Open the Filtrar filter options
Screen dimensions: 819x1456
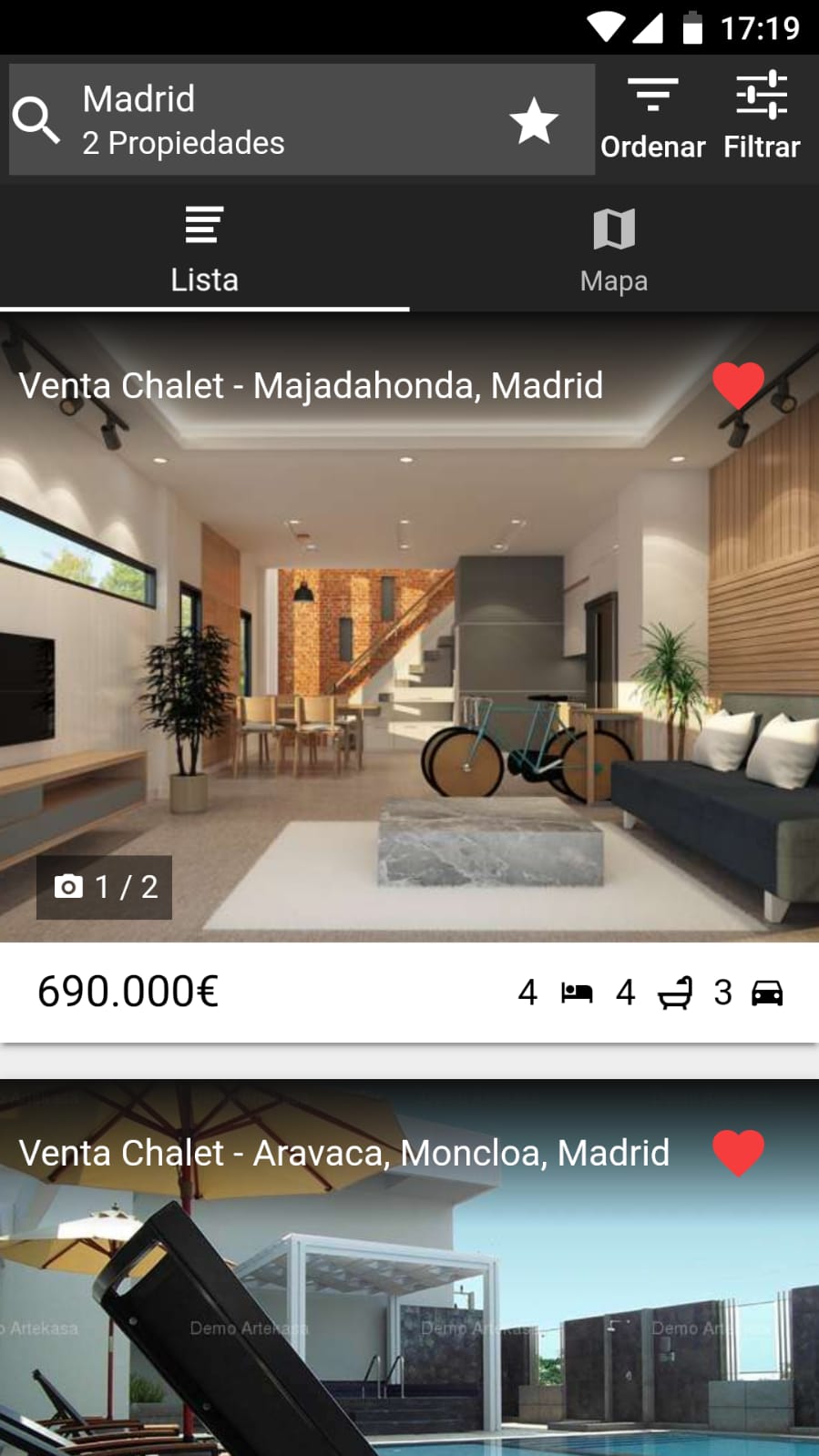point(762,119)
